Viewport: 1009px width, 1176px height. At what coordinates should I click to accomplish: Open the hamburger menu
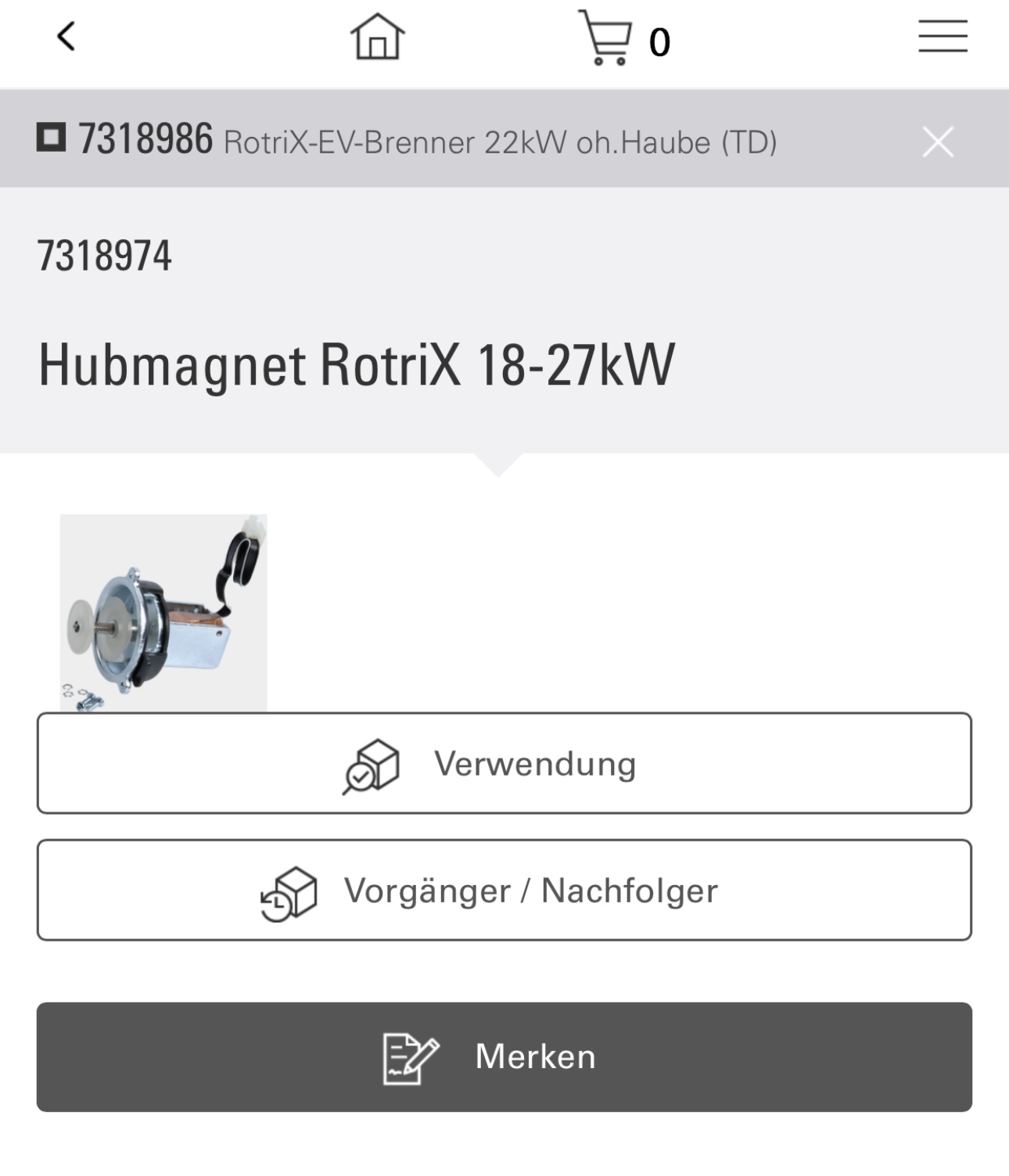click(x=943, y=37)
